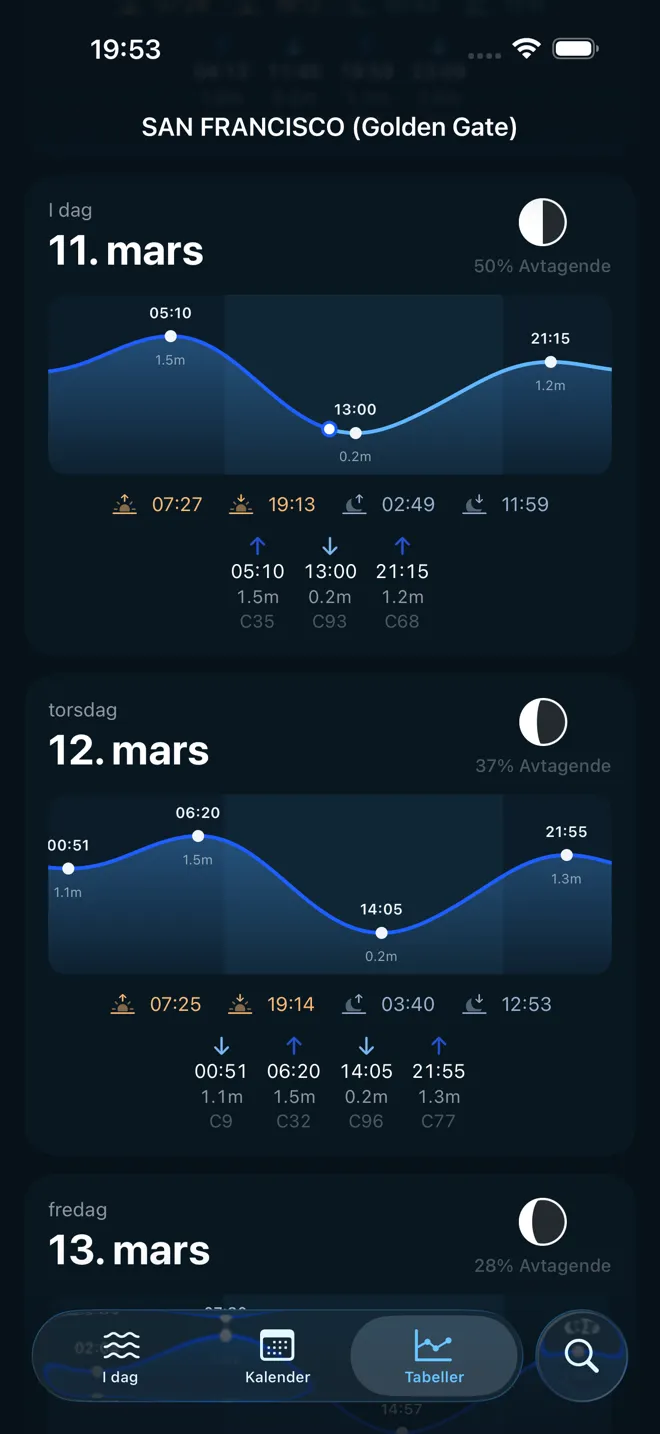The width and height of the screenshot is (660, 1434).
Task: Select the Tabeller tab
Action: [434, 1357]
